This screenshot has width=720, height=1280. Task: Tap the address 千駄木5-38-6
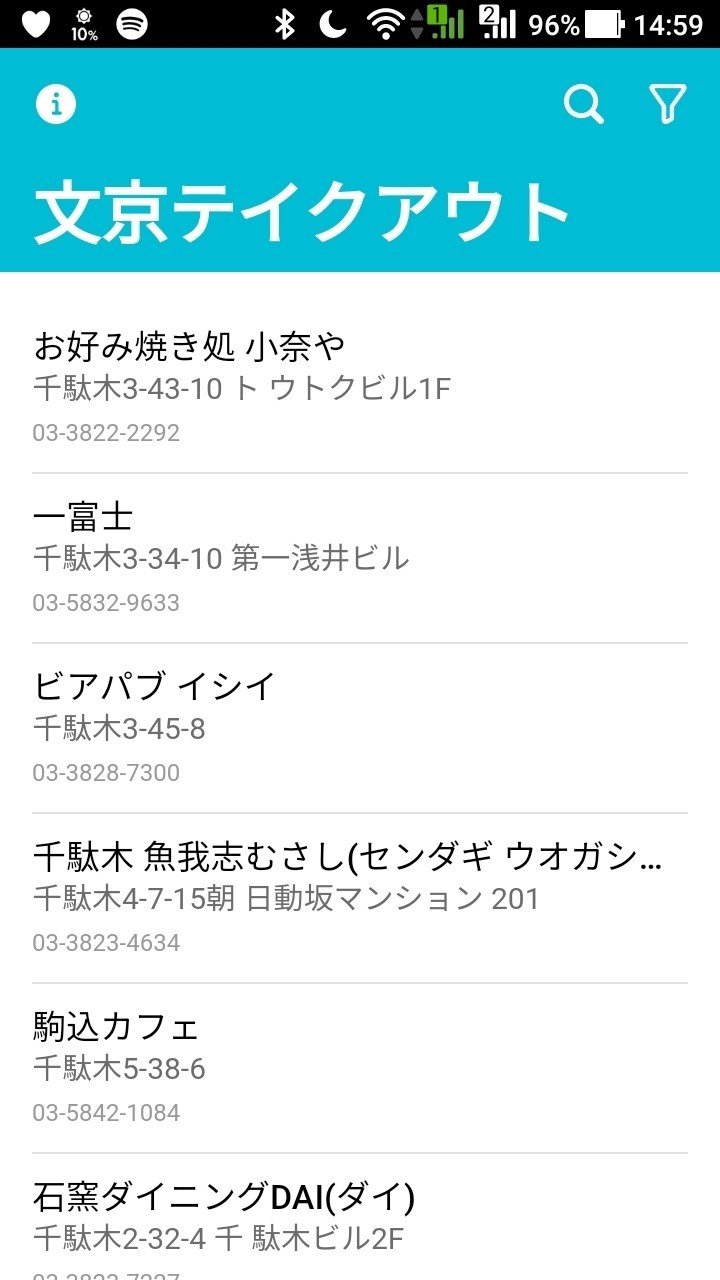pos(118,1069)
